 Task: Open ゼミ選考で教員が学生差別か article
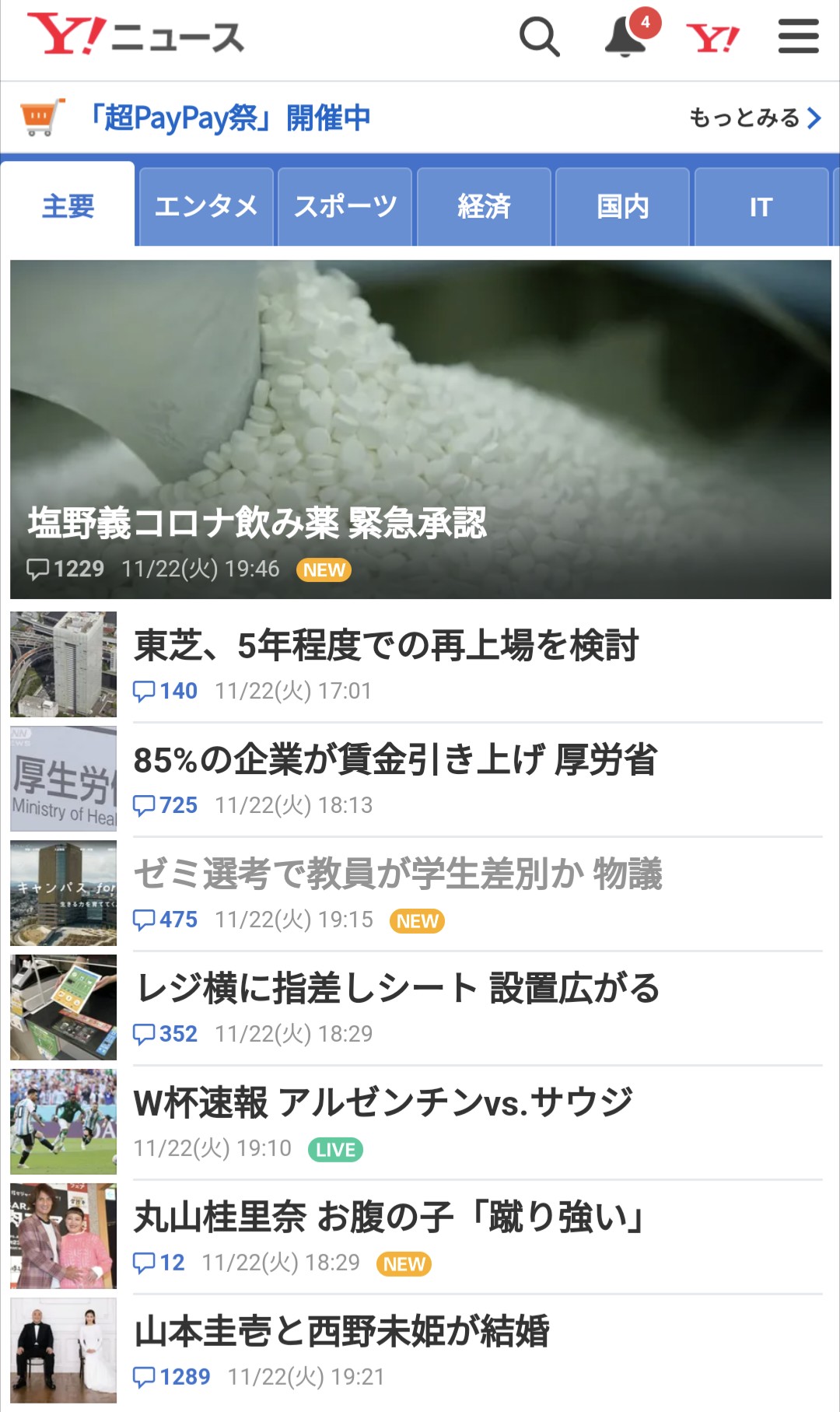click(397, 874)
